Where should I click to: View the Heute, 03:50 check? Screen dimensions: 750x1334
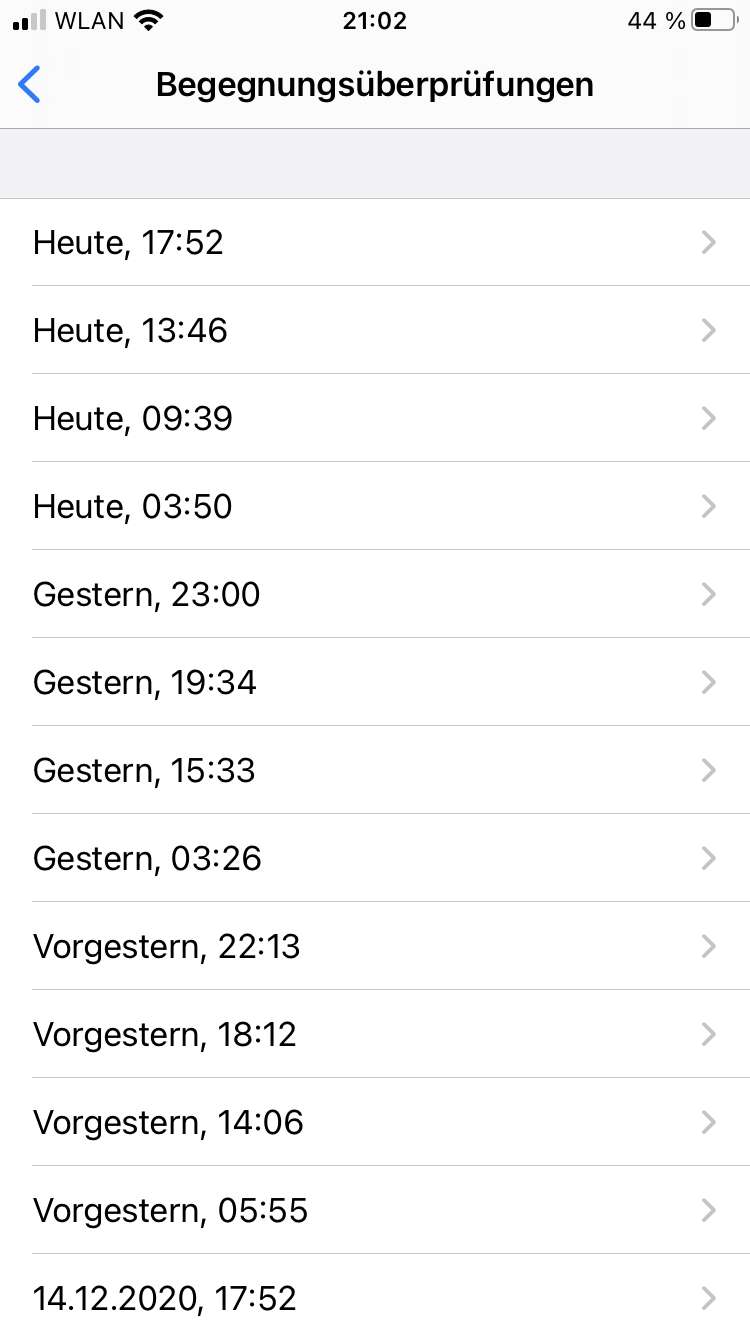pyautogui.click(x=375, y=507)
